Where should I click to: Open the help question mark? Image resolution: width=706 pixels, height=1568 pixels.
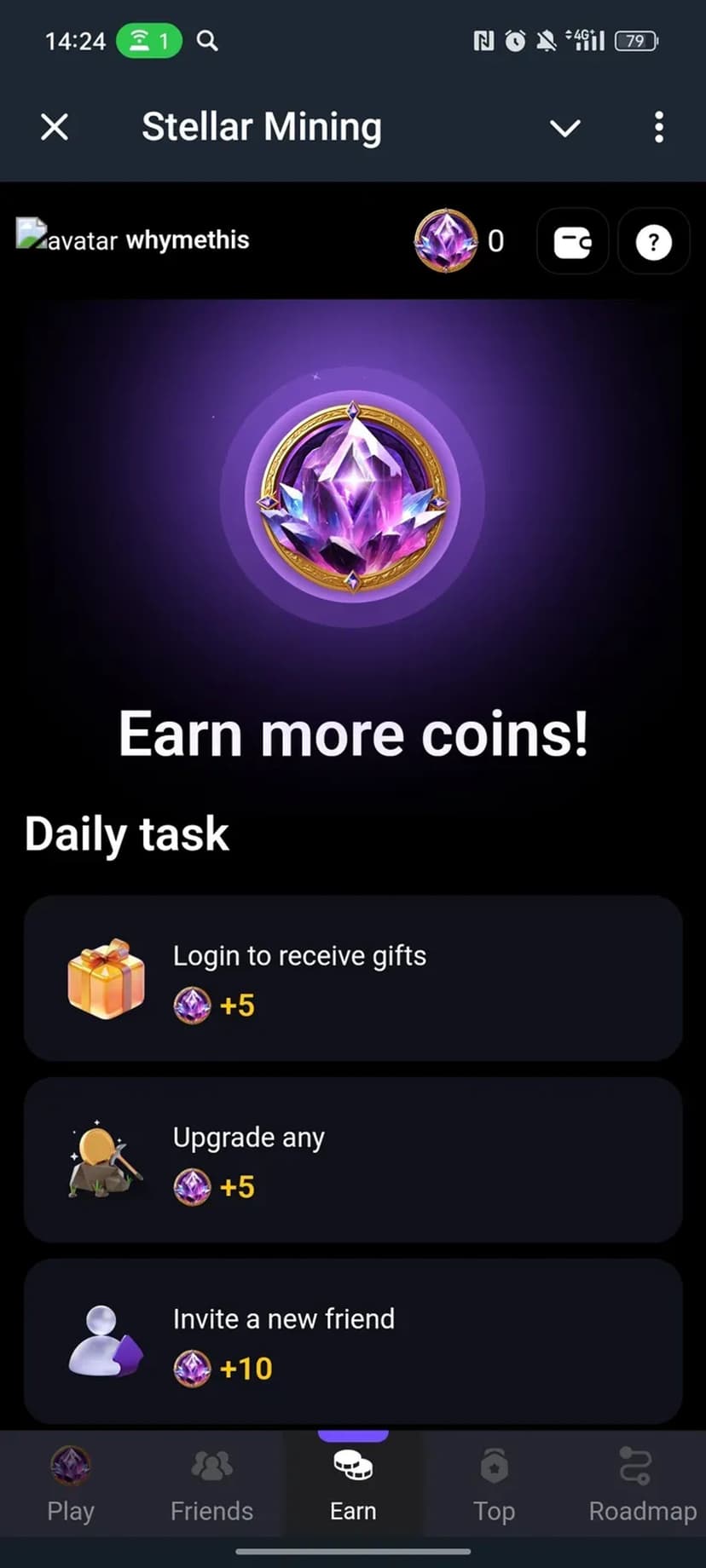(653, 242)
